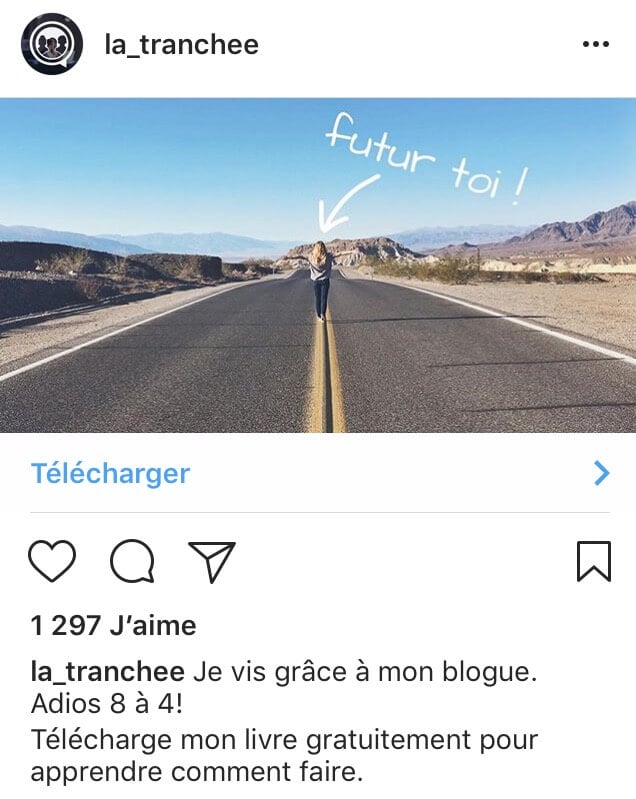This screenshot has width=636, height=799.
Task: Tap la_tranchee username in the caption
Action: pos(107,670)
